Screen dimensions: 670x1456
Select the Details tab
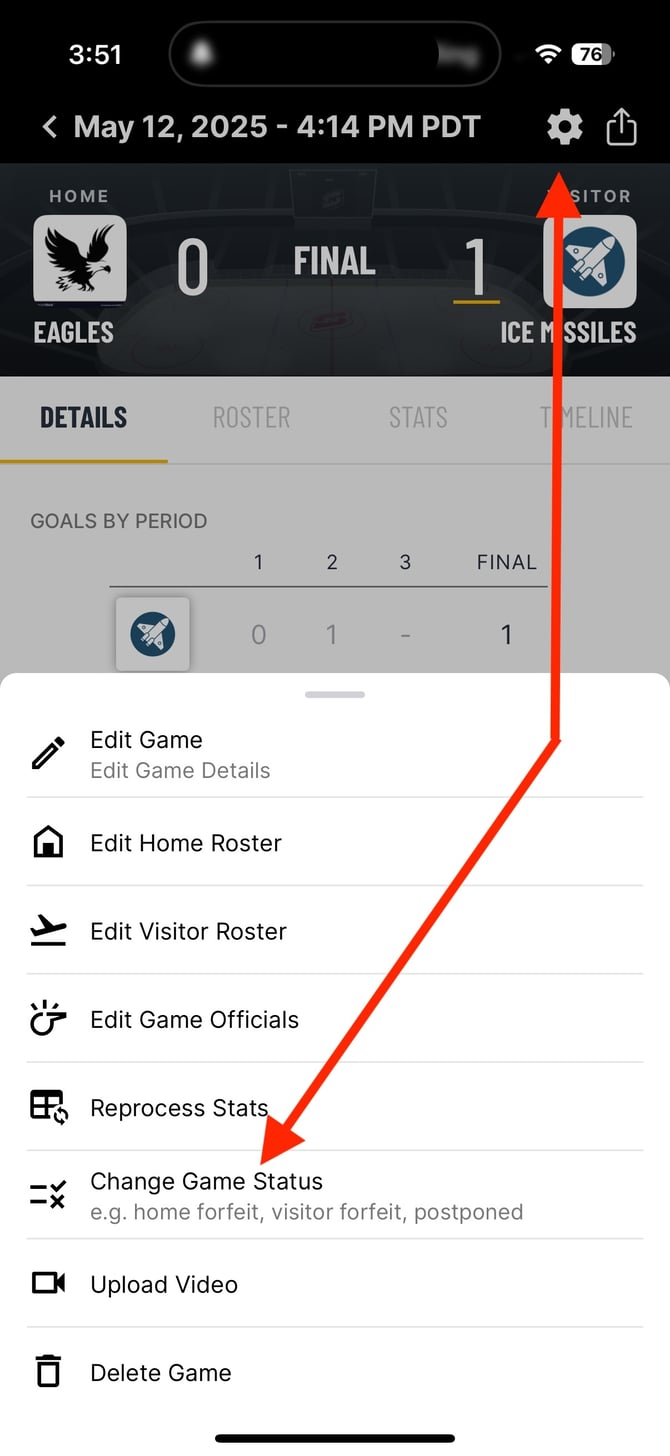pos(84,417)
